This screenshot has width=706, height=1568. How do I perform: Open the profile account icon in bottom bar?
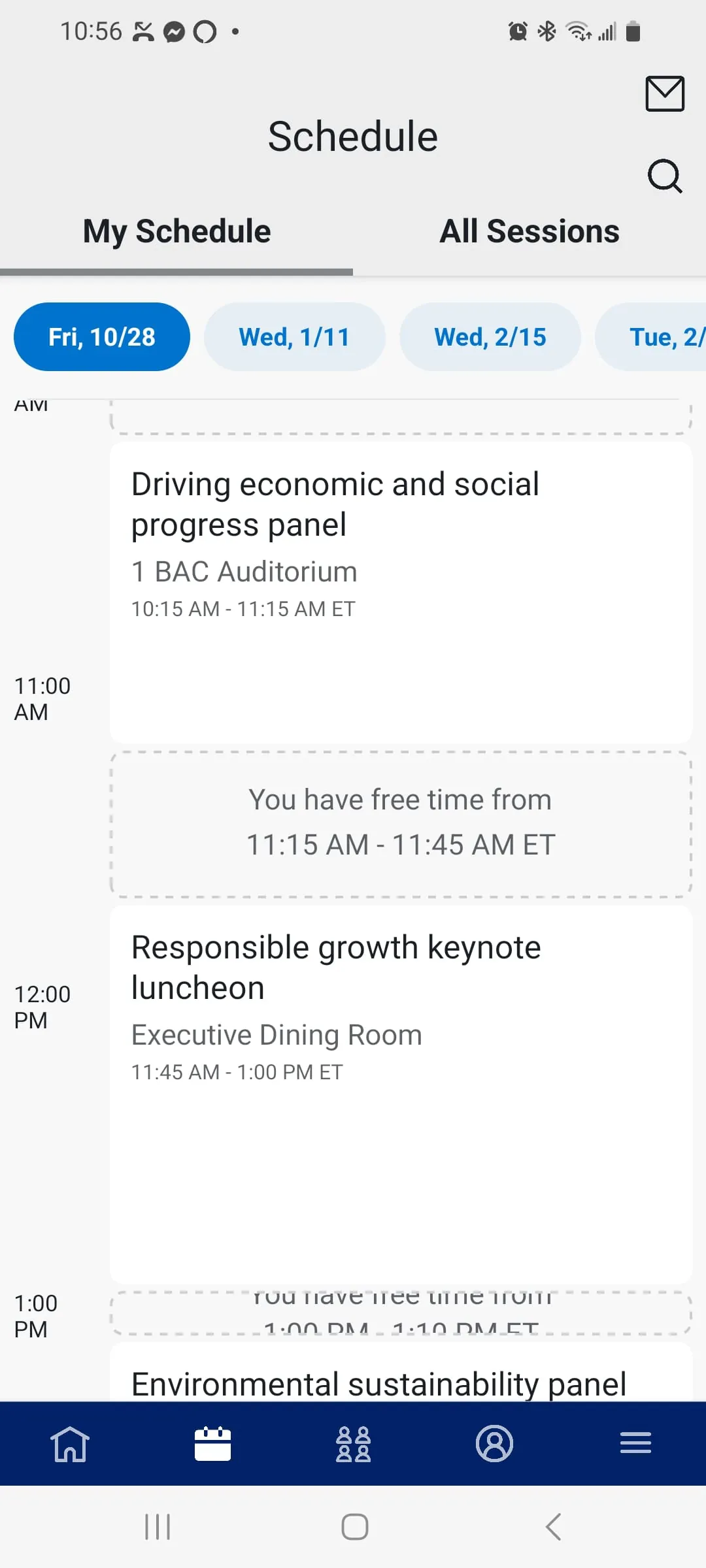coord(494,1444)
